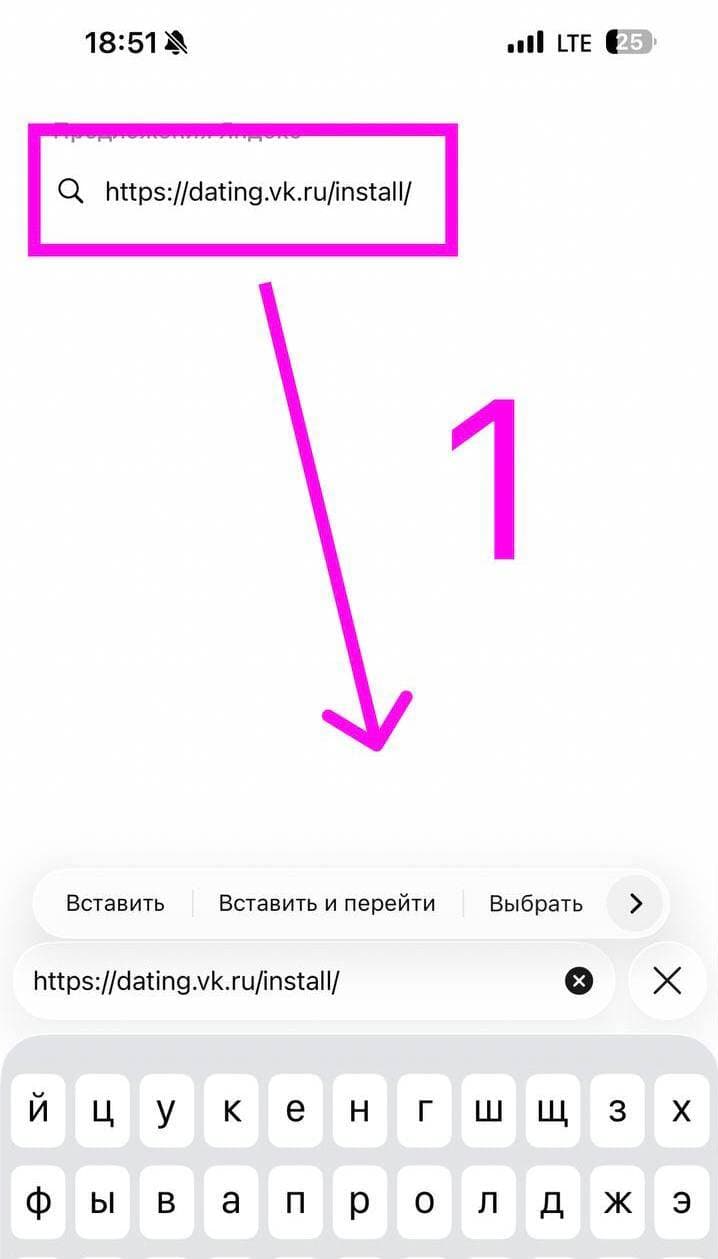This screenshot has width=718, height=1259.
Task: Show more context menu options arrow
Action: coord(636,903)
